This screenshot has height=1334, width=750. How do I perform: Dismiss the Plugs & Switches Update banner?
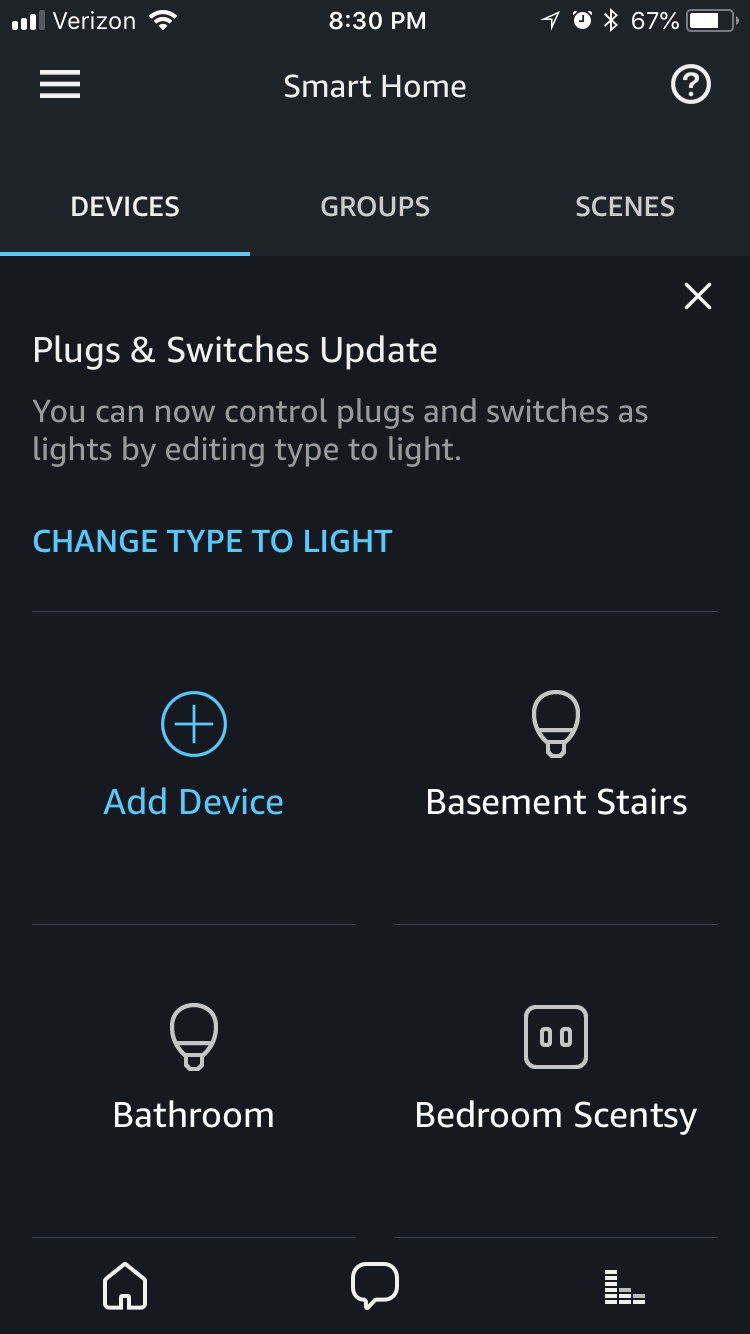click(697, 296)
